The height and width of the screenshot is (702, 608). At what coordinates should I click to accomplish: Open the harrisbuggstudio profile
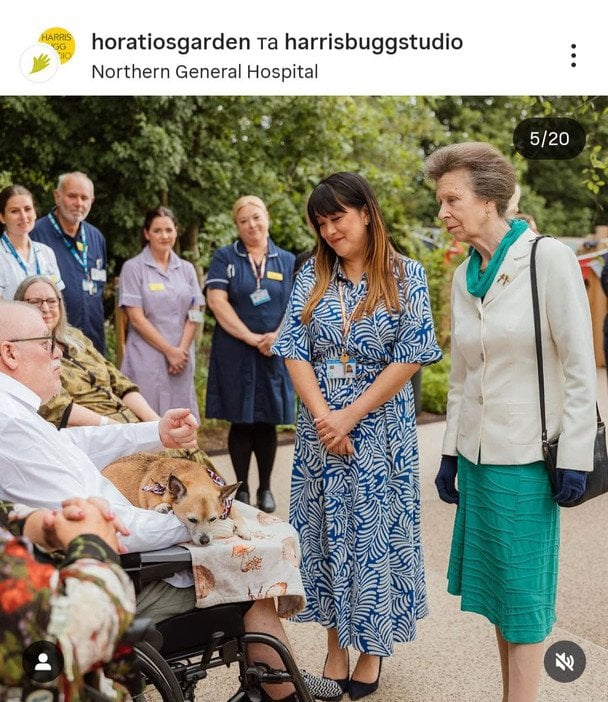point(373,42)
